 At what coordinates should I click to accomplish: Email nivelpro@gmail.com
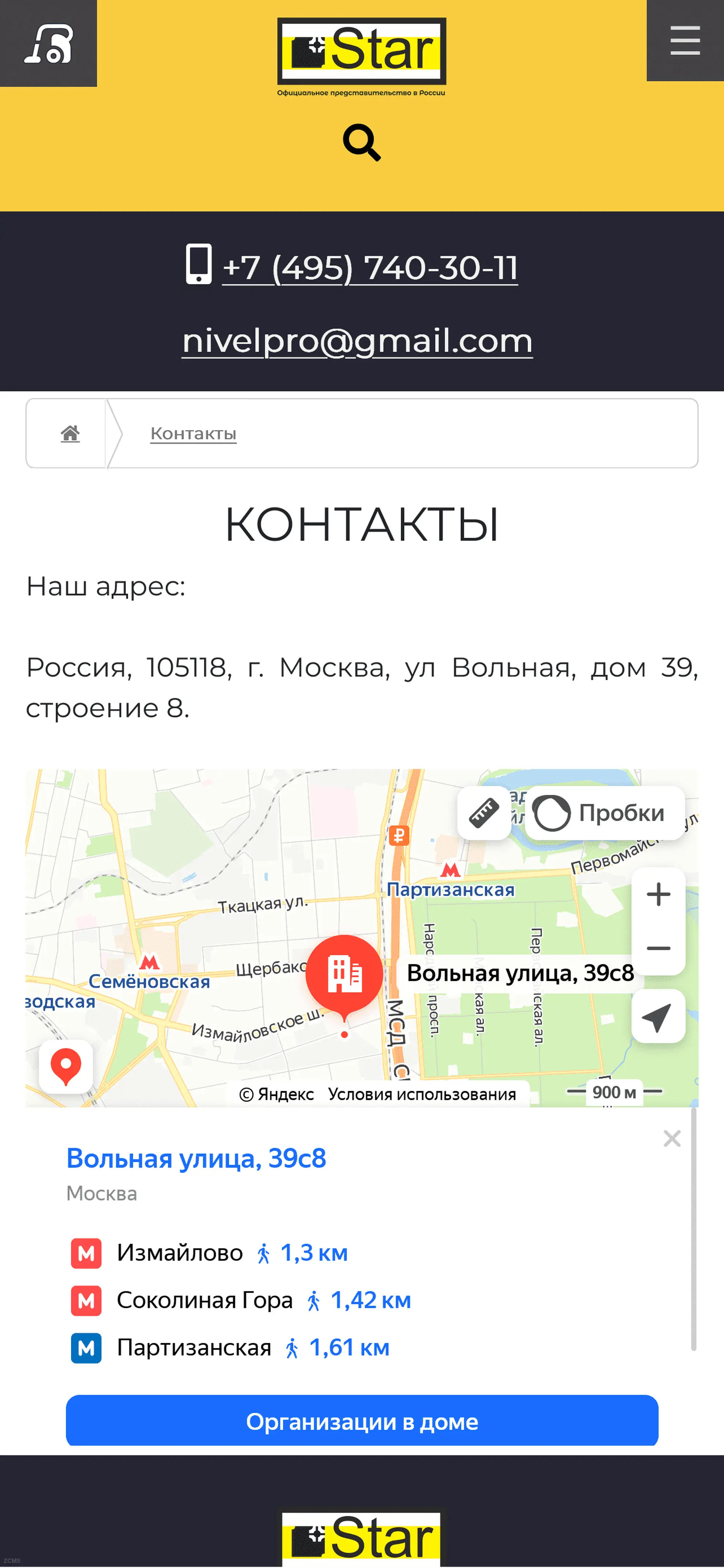pyautogui.click(x=358, y=340)
